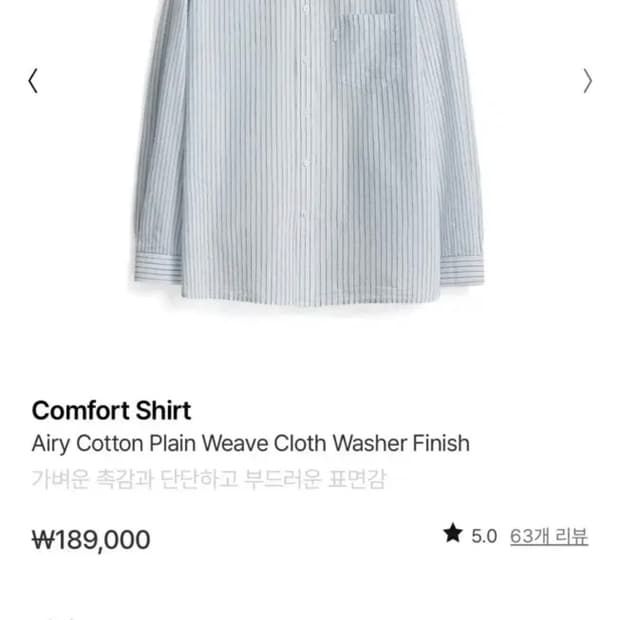Show the previous product image
The image size is (620, 620).
(33, 81)
